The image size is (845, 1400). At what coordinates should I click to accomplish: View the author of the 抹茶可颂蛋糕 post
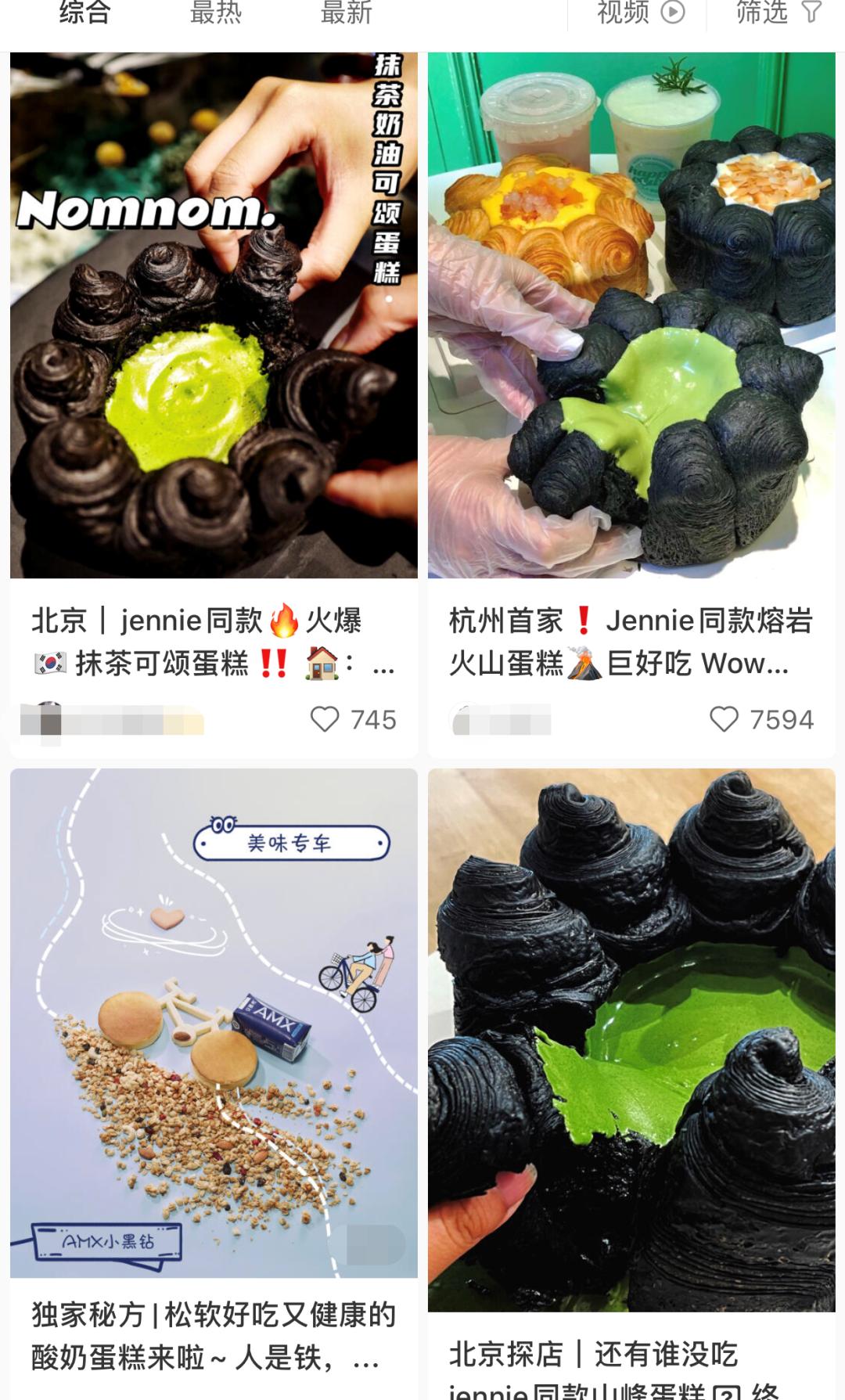111,719
